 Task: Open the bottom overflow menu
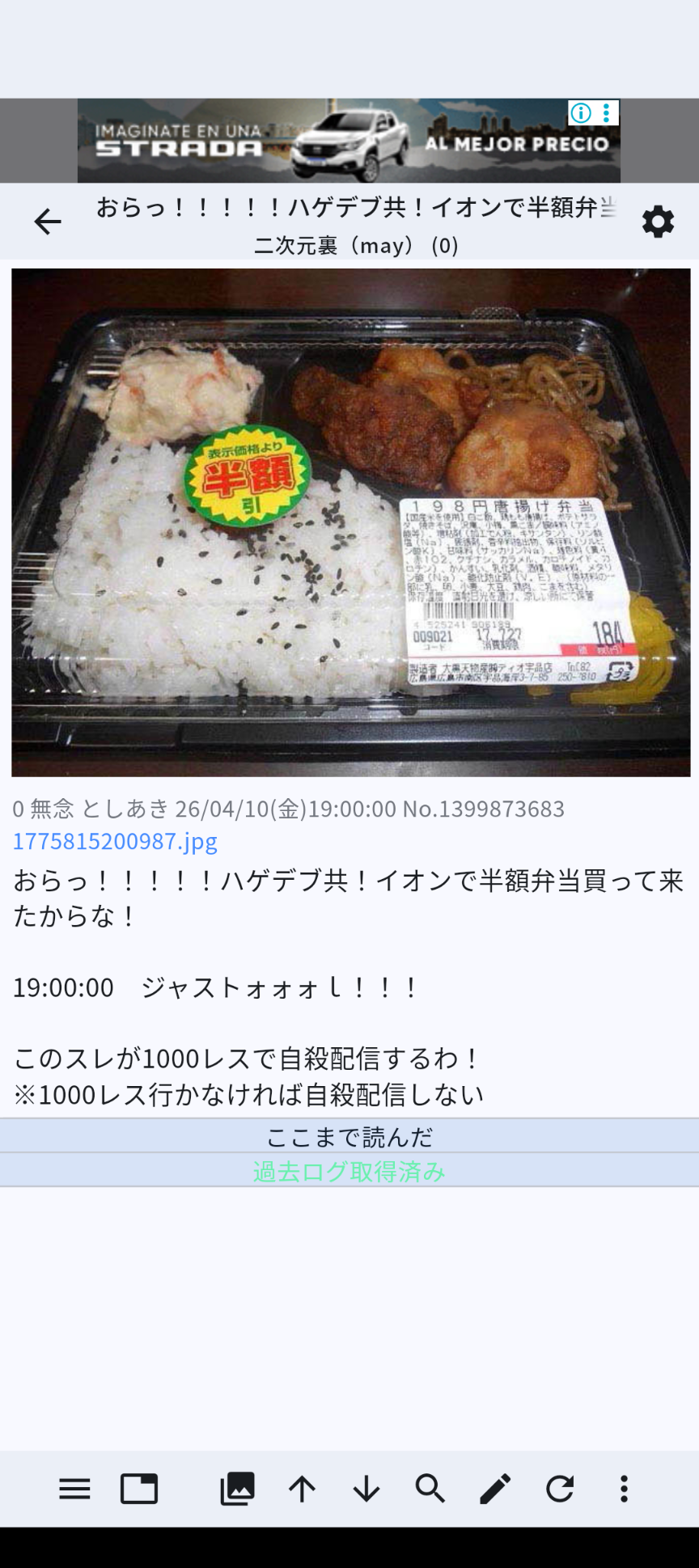tap(624, 1489)
